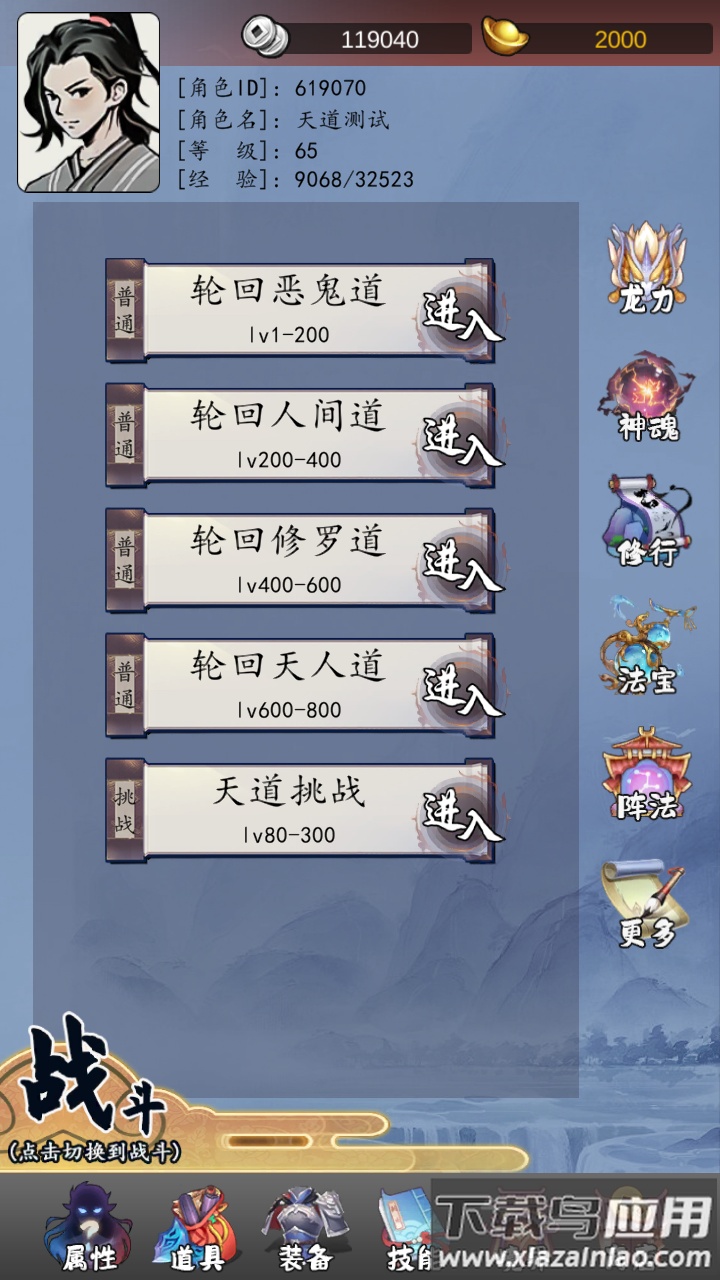The height and width of the screenshot is (1280, 720).
Task: Enter 轮回人间道 dungeon
Action: 460,437
